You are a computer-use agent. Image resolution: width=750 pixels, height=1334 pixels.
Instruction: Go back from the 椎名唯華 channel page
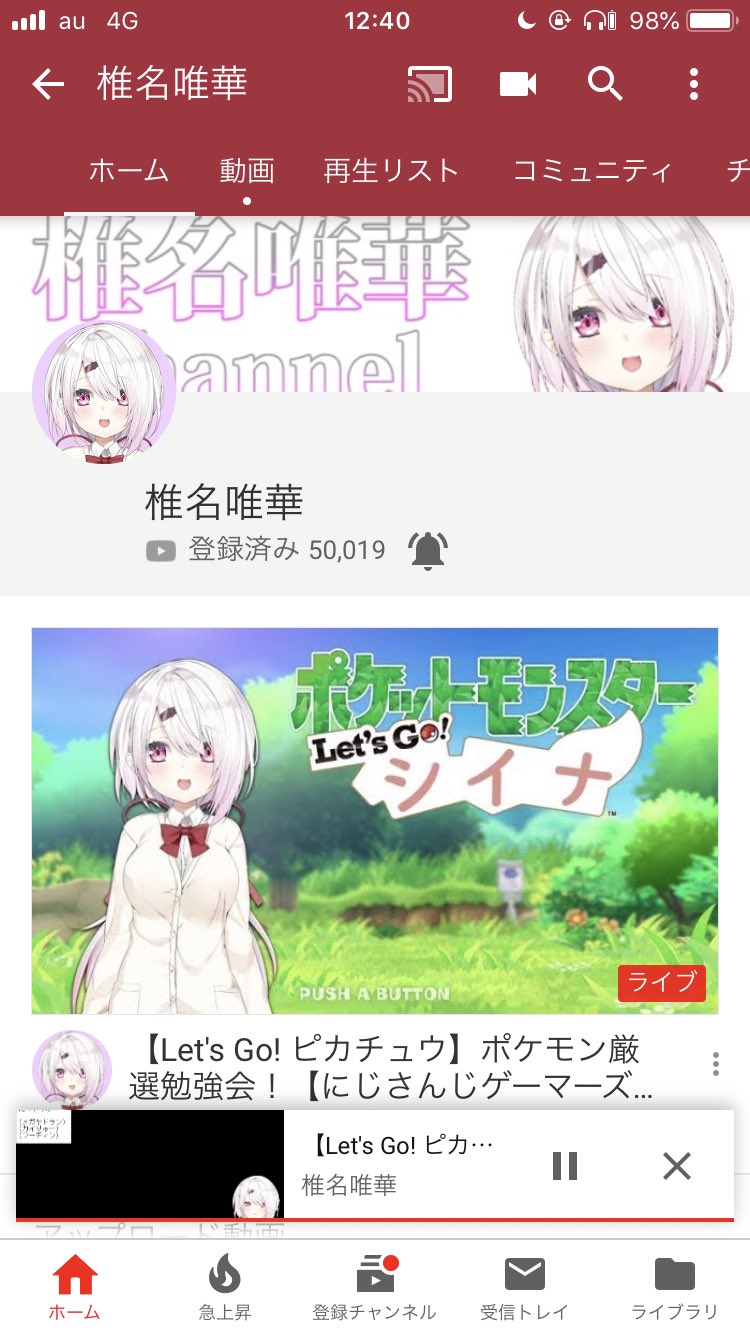48,85
